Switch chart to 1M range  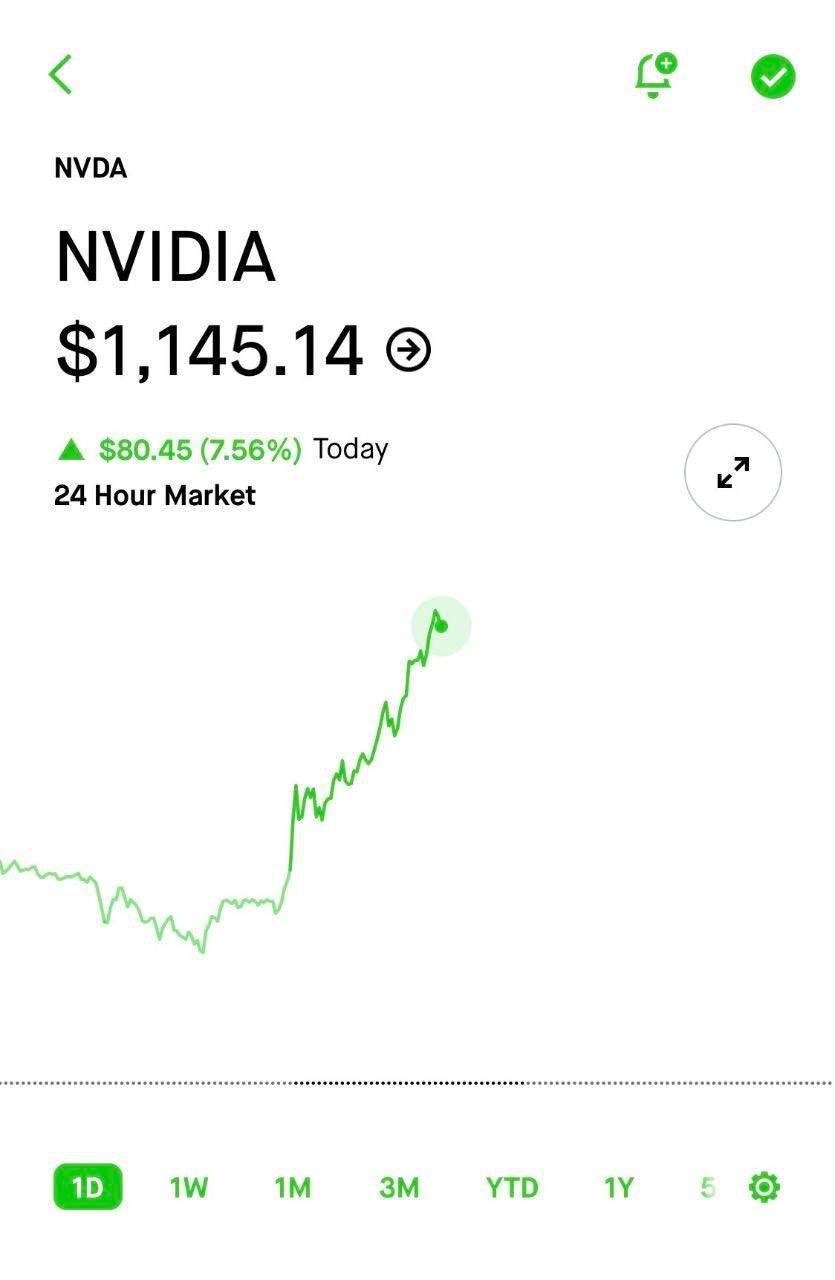(x=293, y=1187)
